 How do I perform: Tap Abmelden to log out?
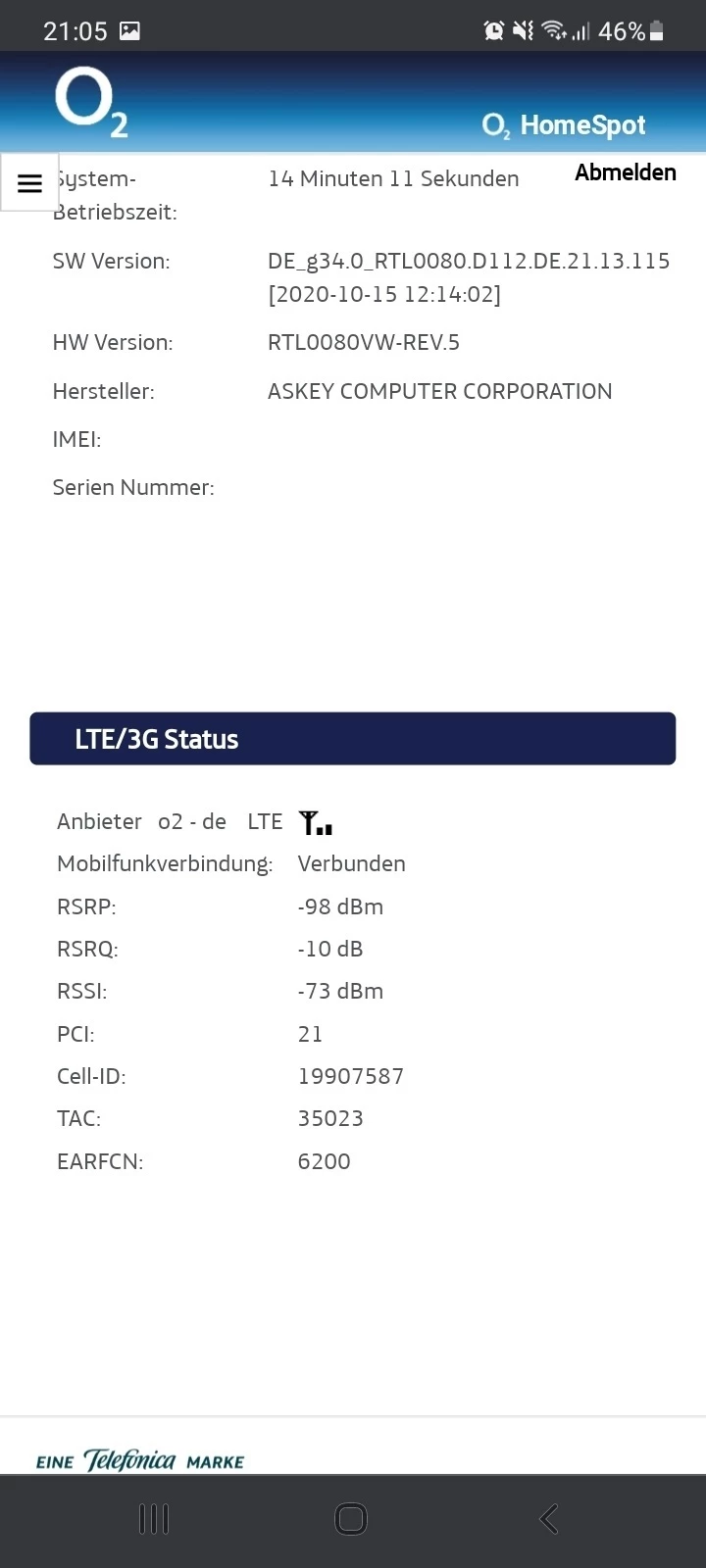coord(626,172)
